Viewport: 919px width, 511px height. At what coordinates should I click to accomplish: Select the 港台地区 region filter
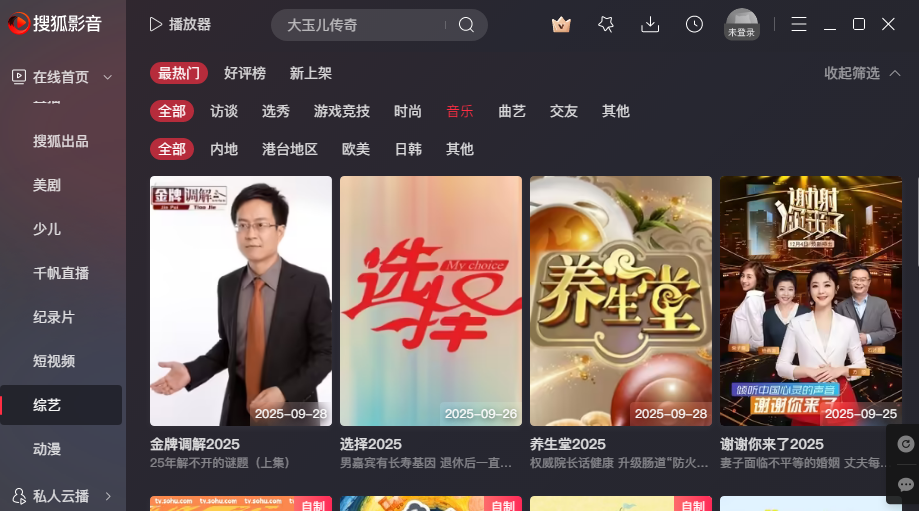290,149
